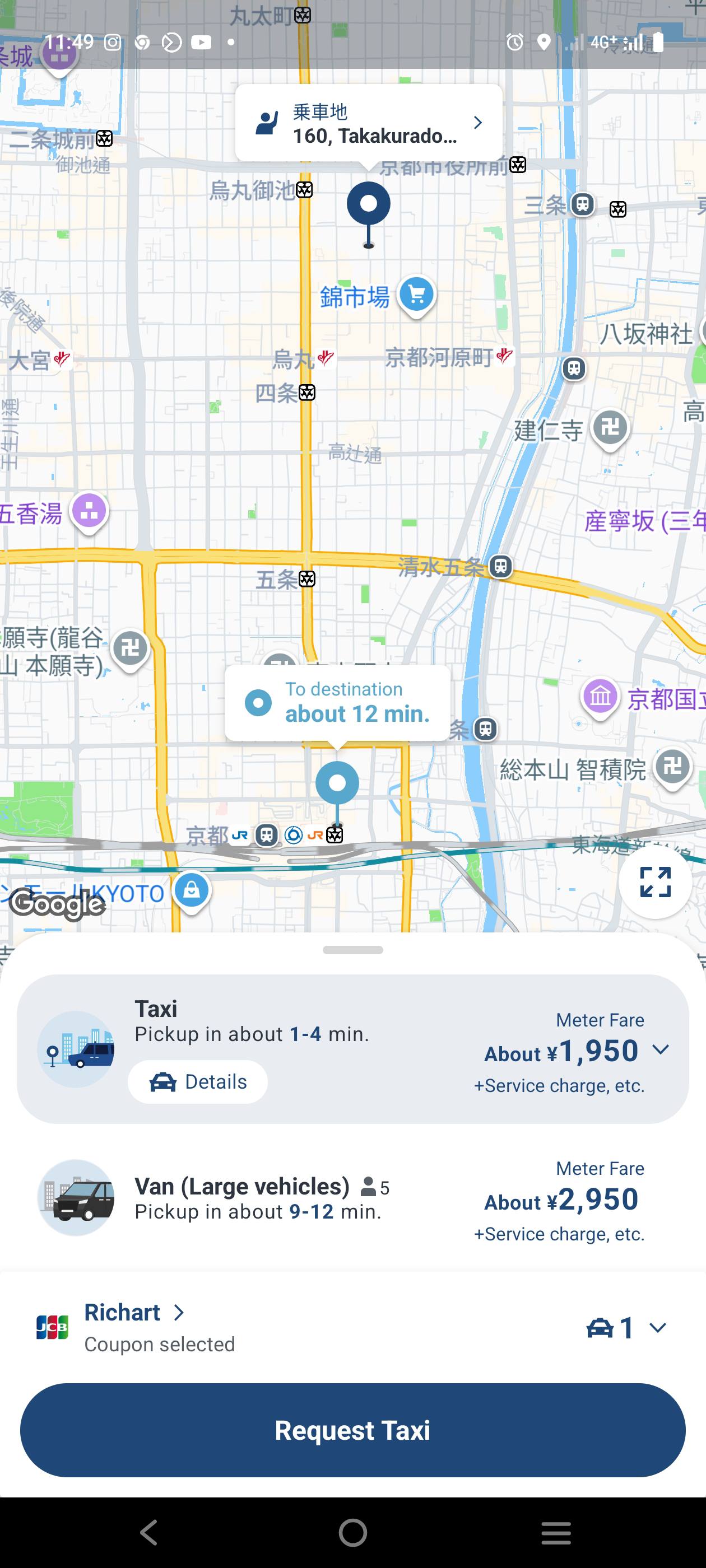Image resolution: width=706 pixels, height=1568 pixels.
Task: Open Richart payment method settings
Action: (x=134, y=1313)
